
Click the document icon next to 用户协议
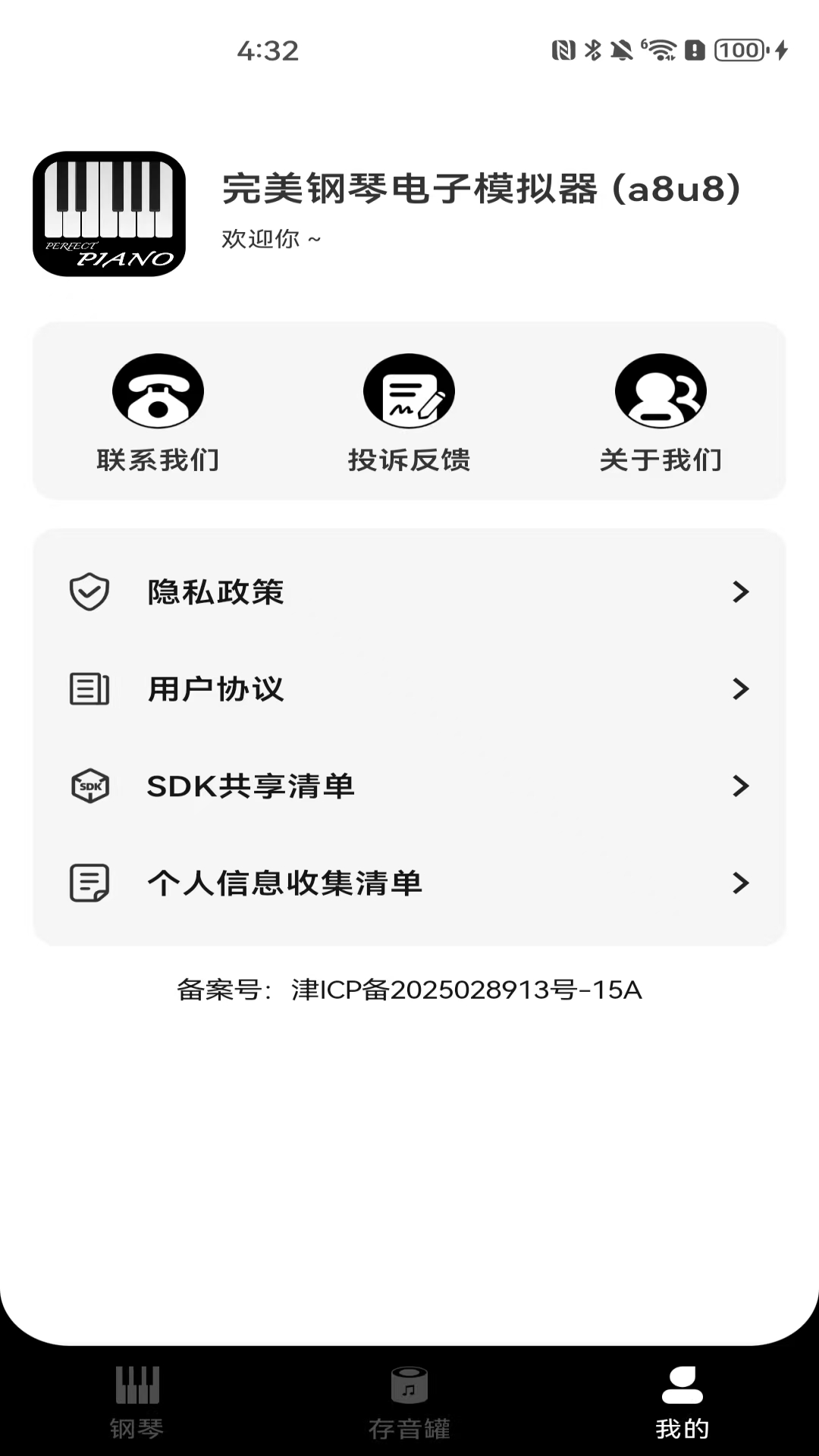(89, 689)
